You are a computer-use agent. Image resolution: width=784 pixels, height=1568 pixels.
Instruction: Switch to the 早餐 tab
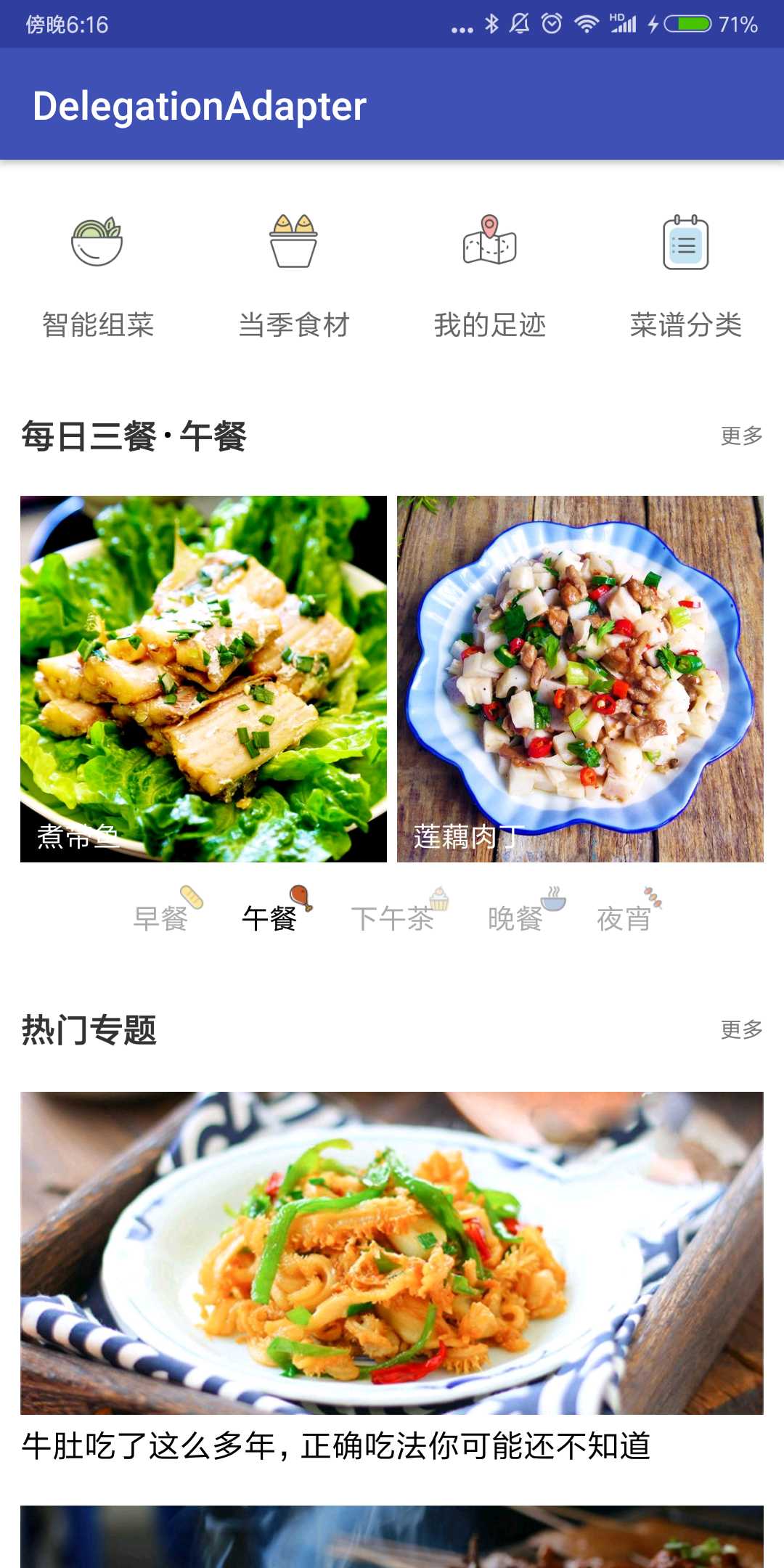pos(161,918)
